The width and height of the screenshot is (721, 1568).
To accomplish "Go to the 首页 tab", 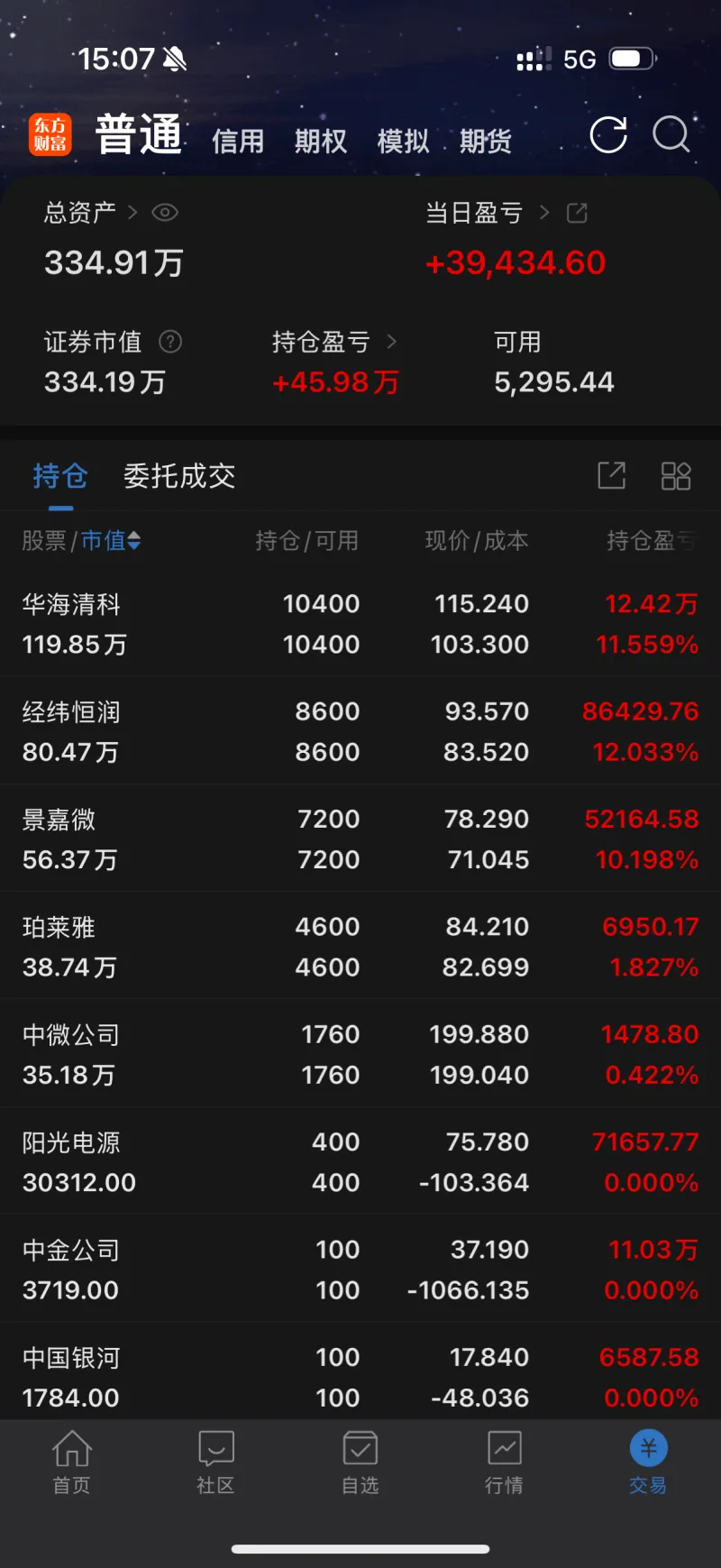I will click(x=72, y=1463).
